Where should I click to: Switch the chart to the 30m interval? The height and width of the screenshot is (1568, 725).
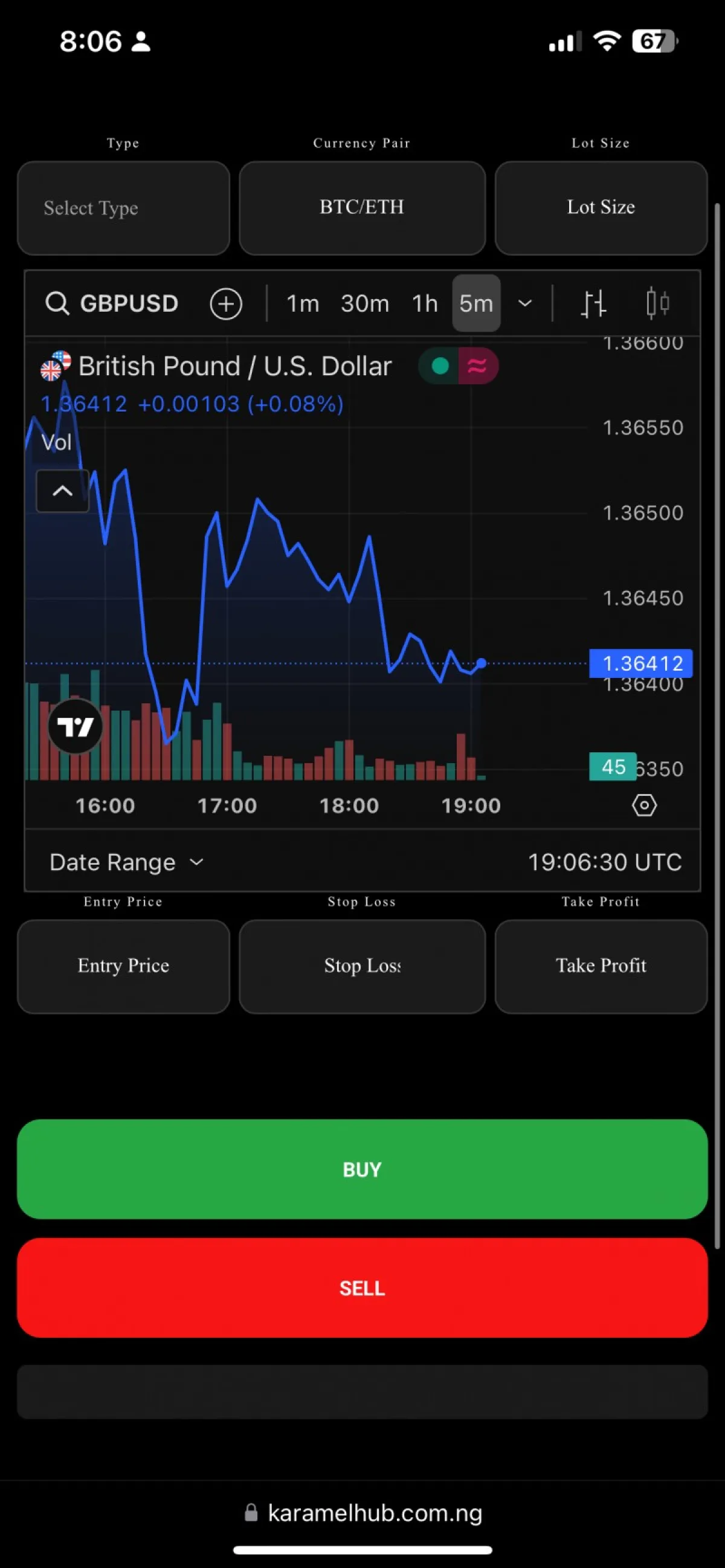click(365, 303)
